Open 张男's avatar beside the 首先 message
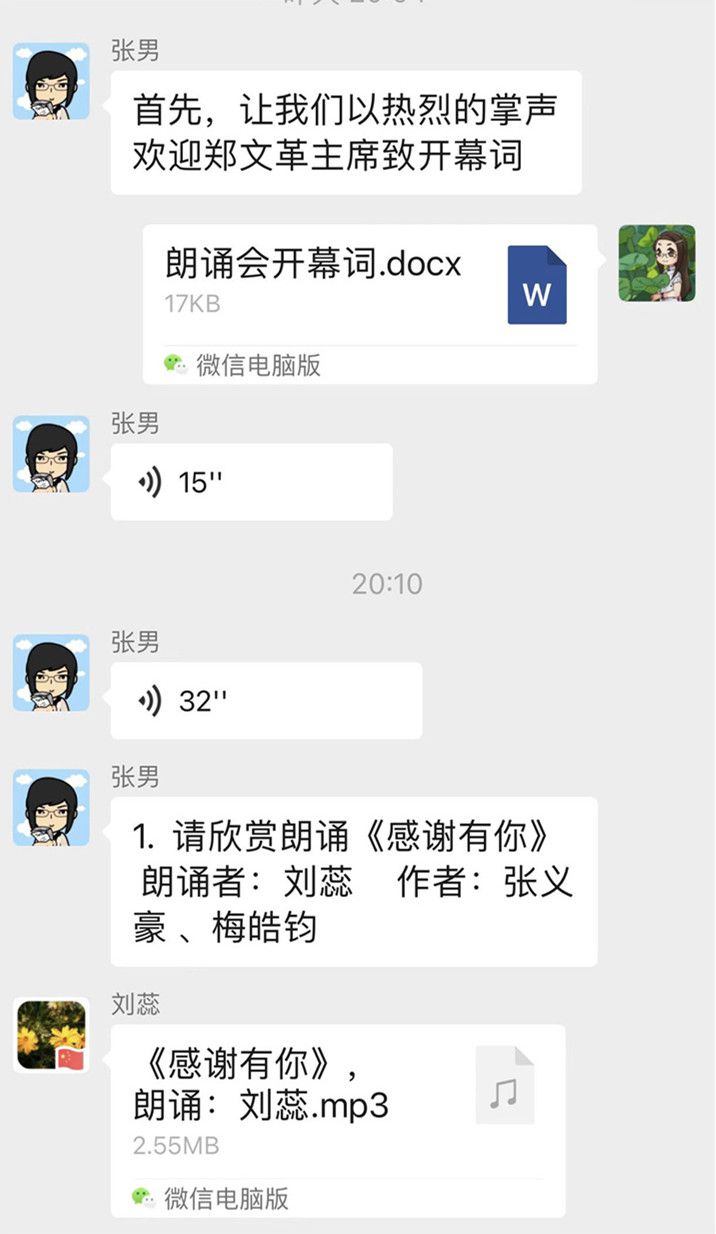716x1234 pixels. (51, 81)
